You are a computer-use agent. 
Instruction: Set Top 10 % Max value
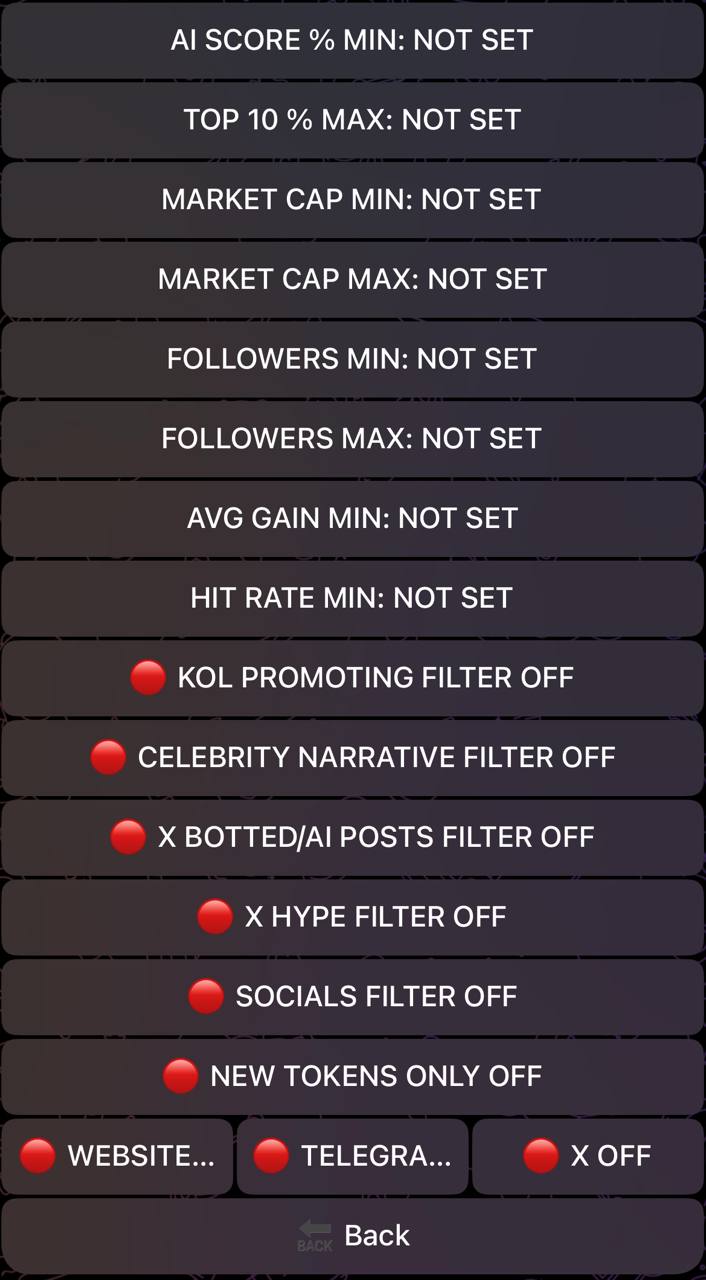coord(352,120)
